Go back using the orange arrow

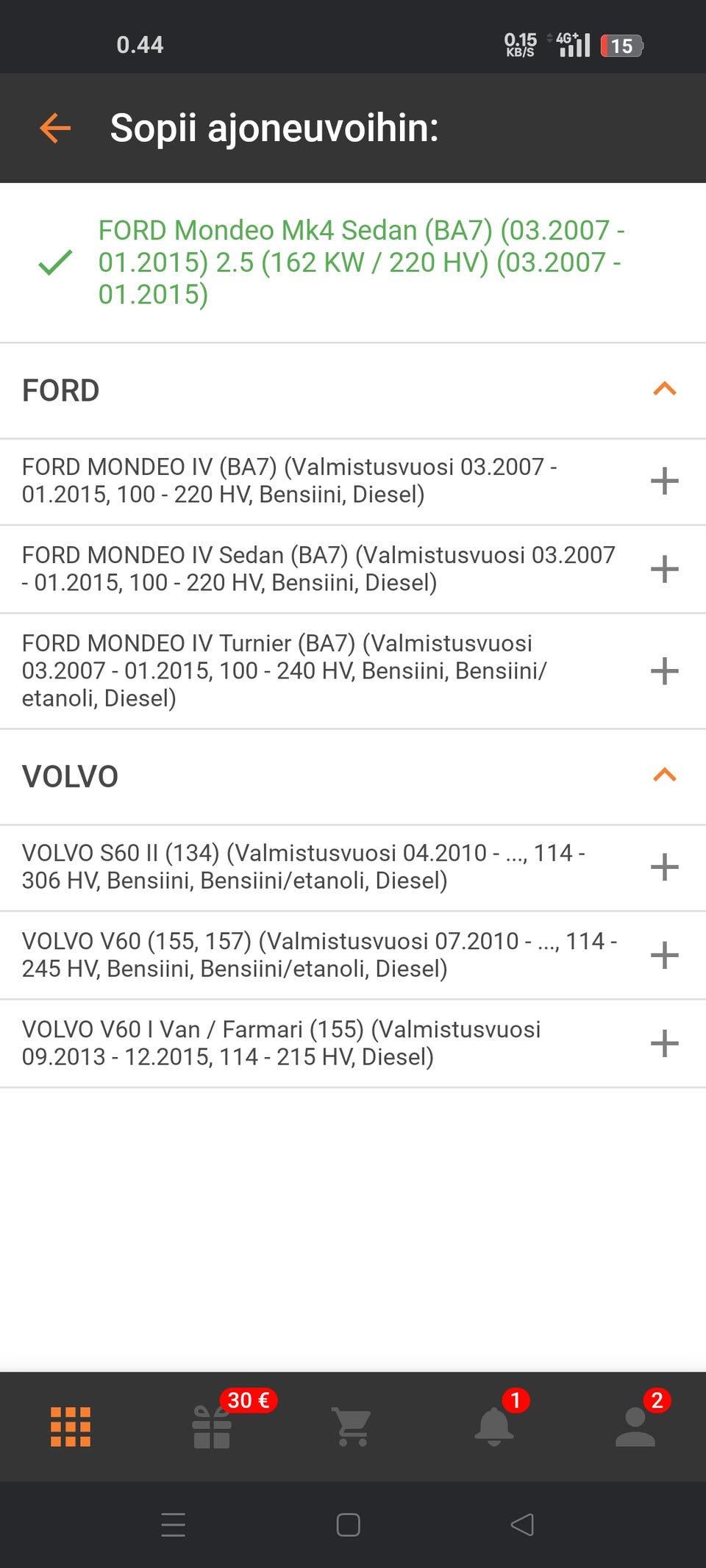point(55,128)
